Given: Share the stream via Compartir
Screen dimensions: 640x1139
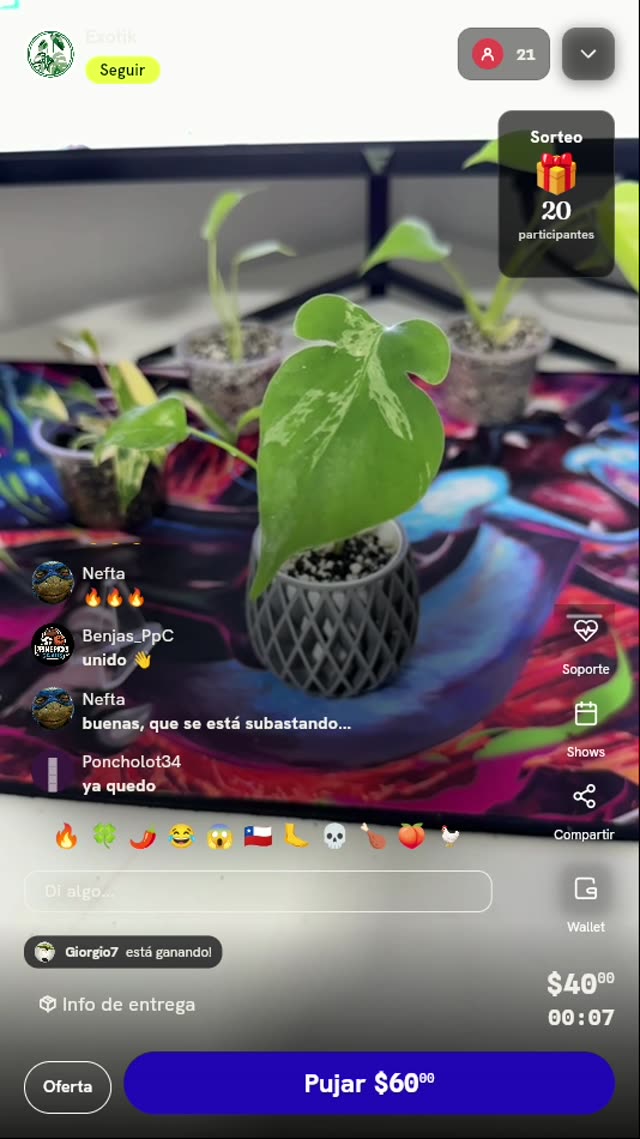Looking at the screenshot, I should [584, 812].
